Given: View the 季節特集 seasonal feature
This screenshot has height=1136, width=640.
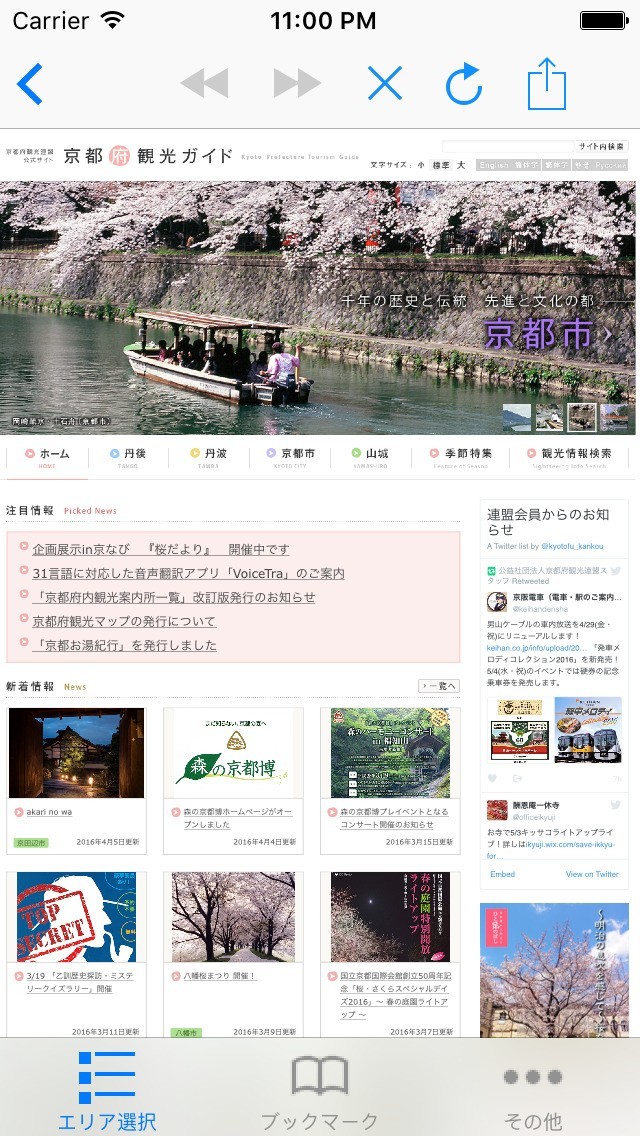Looking at the screenshot, I should click(460, 455).
